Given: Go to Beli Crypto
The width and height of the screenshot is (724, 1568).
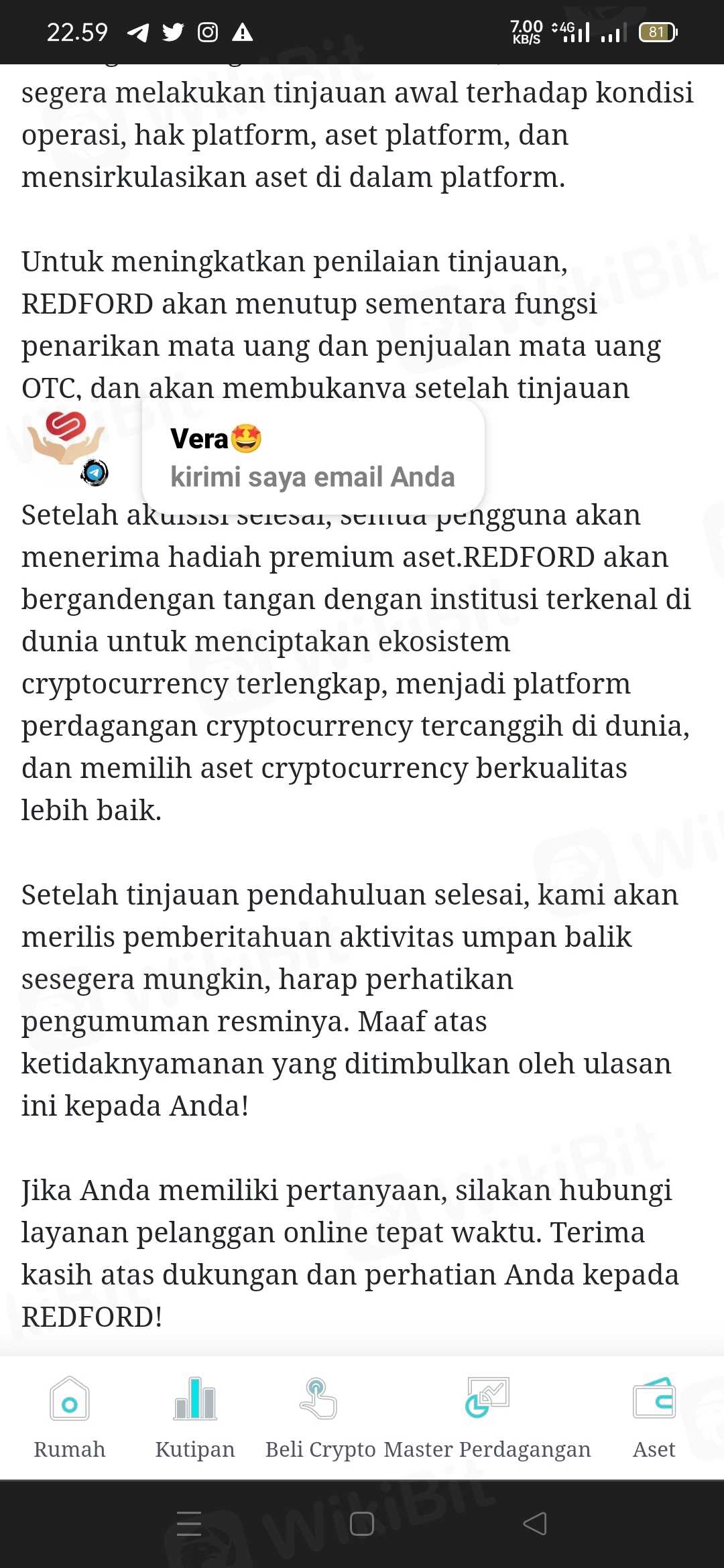Looking at the screenshot, I should click(x=320, y=1417).
